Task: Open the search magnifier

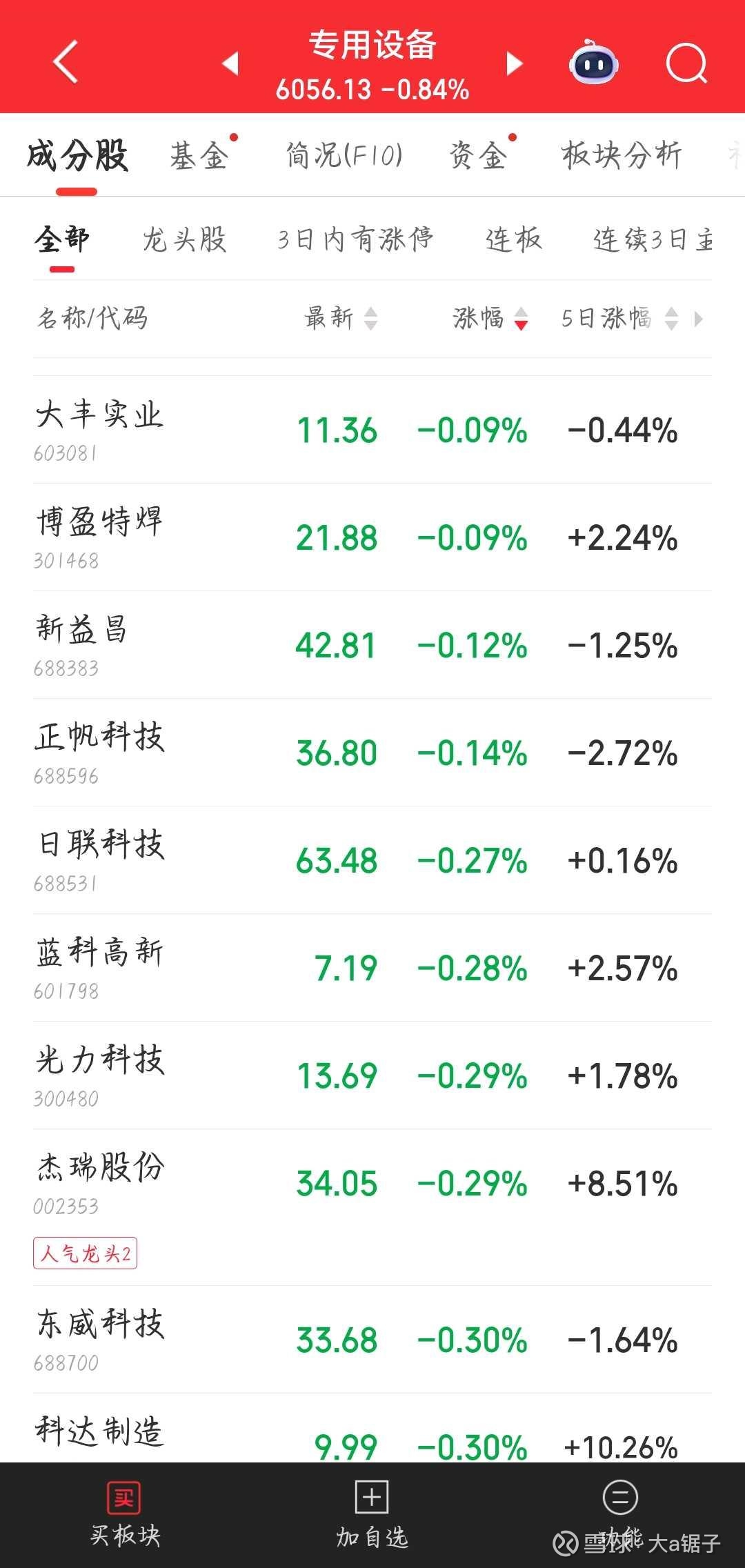Action: [687, 63]
